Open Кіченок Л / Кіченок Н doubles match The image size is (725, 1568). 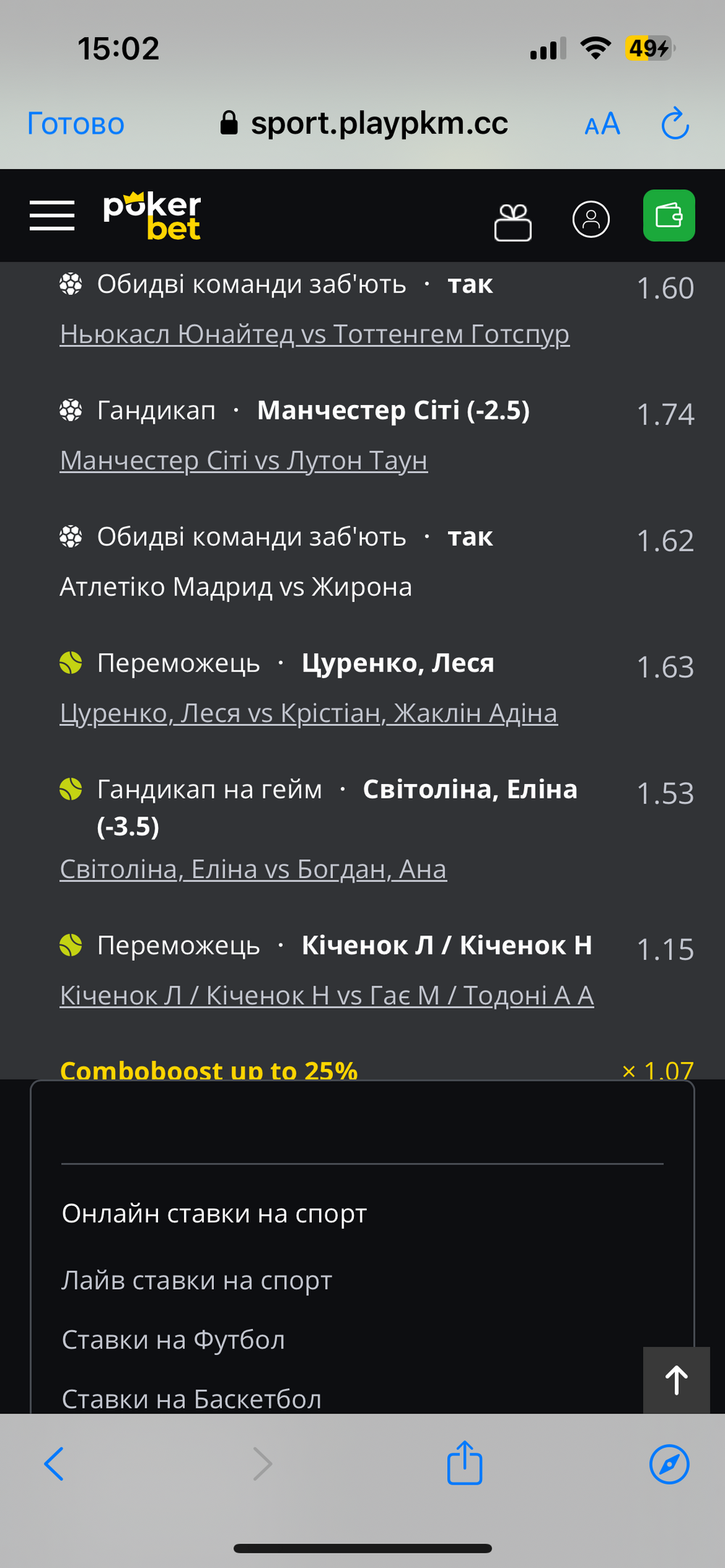pyautogui.click(x=327, y=995)
